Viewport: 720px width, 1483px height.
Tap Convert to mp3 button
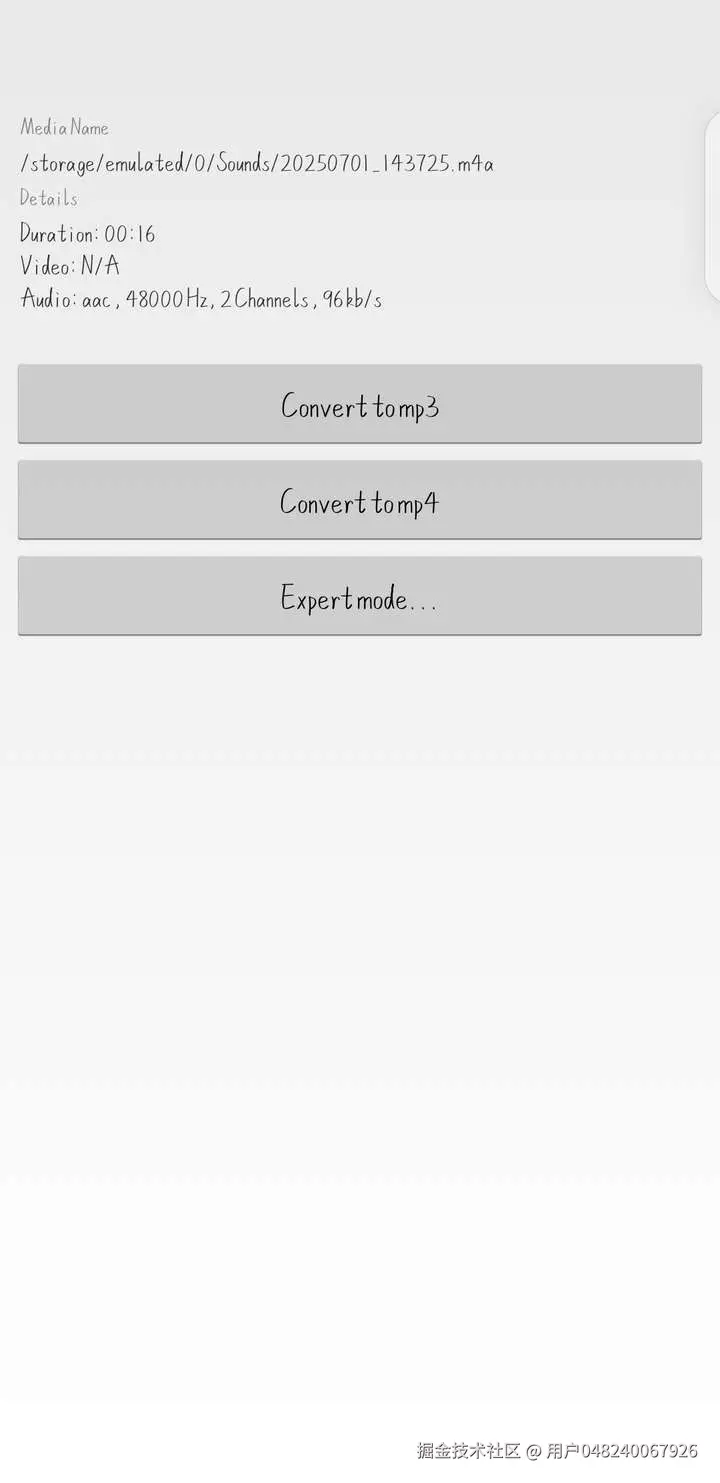click(x=360, y=404)
